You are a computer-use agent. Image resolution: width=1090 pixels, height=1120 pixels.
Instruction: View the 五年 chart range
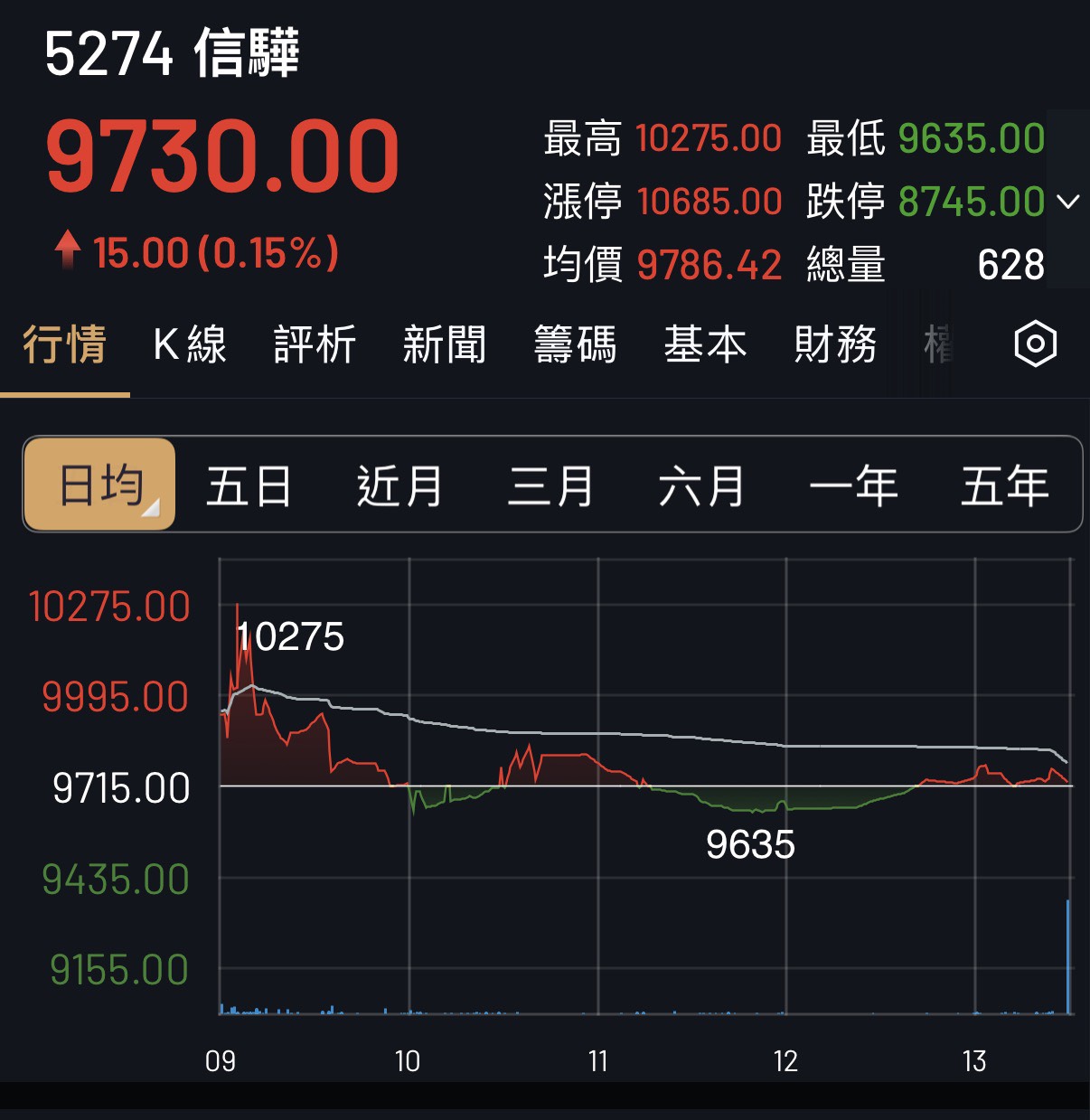coord(1004,486)
